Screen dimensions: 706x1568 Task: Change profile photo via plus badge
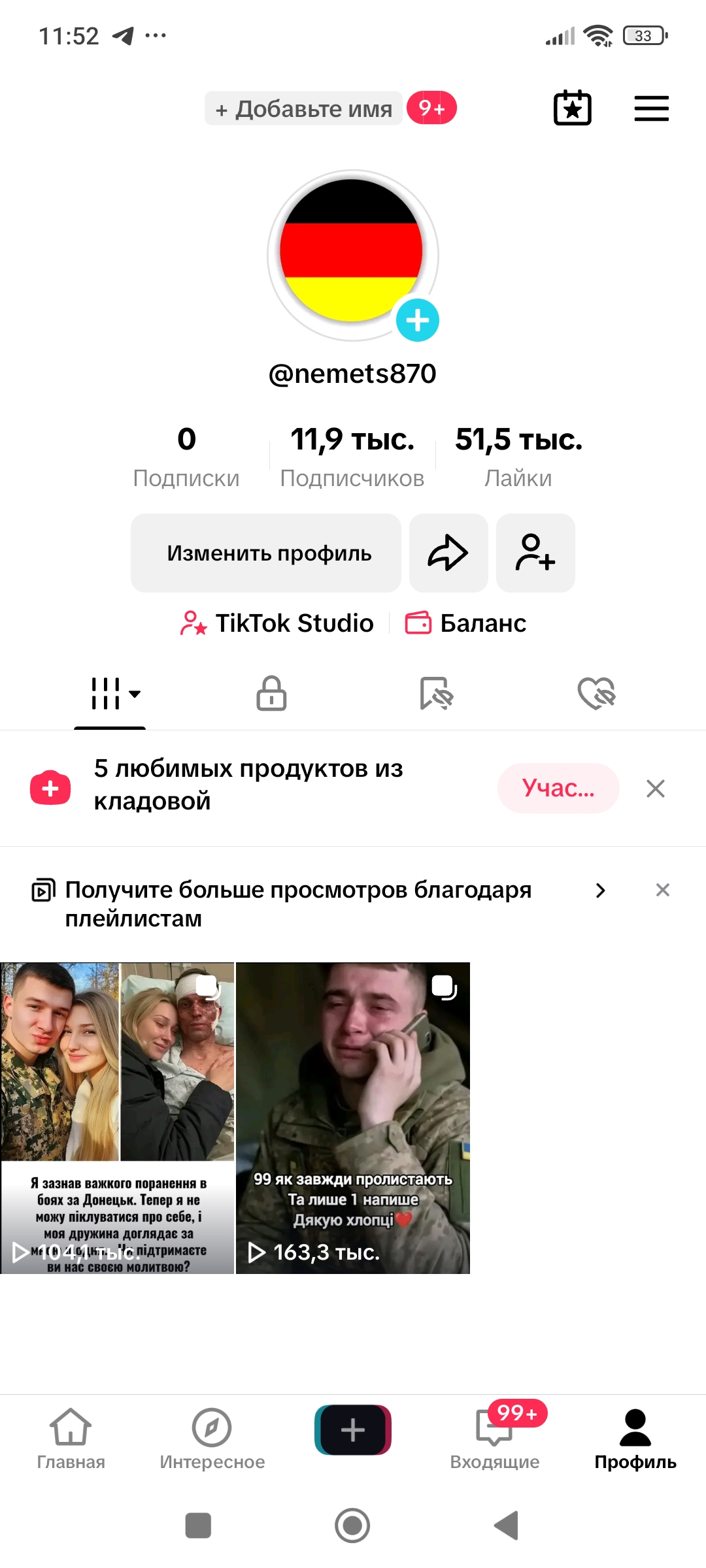[418, 320]
